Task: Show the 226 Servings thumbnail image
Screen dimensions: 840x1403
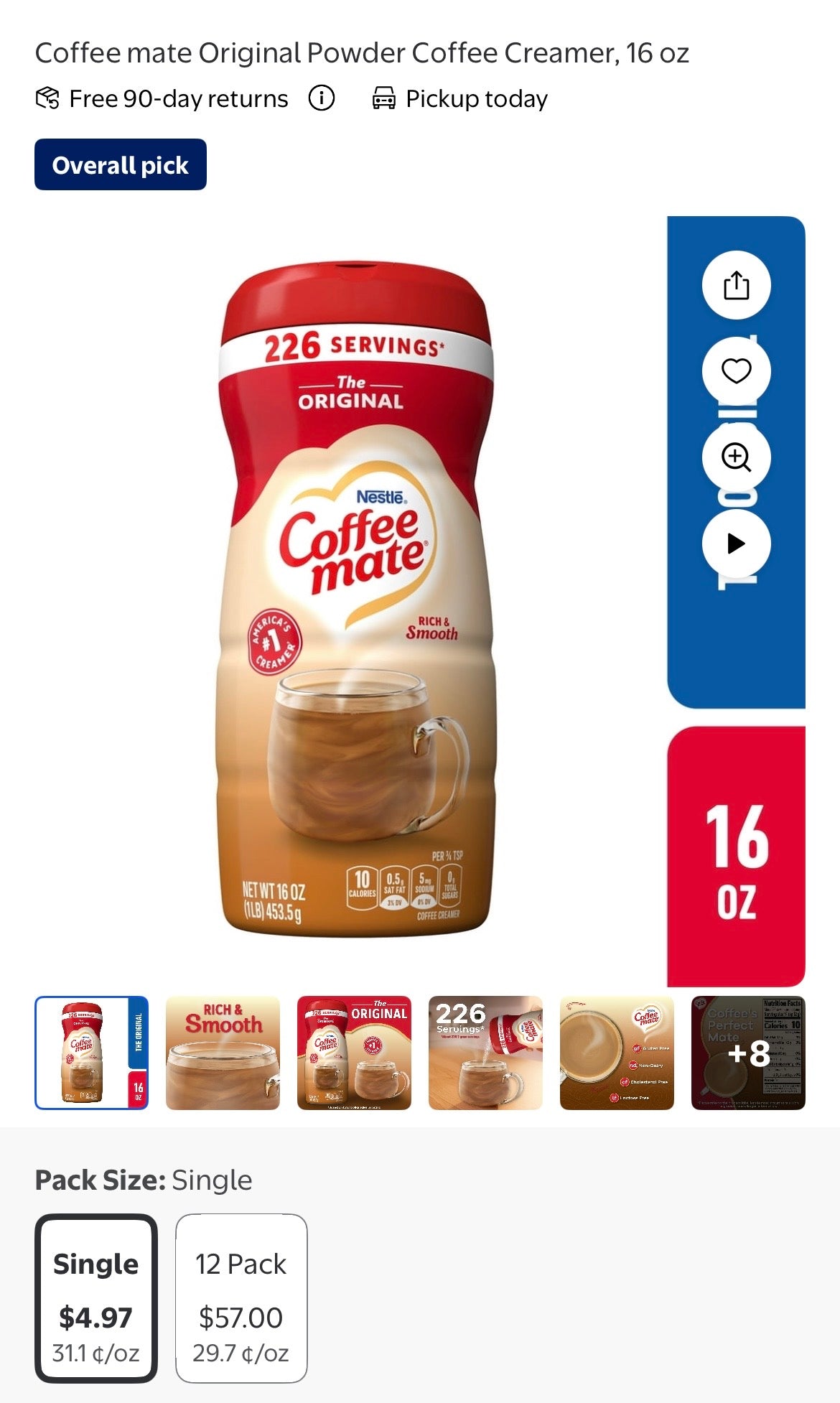Action: click(x=485, y=1053)
